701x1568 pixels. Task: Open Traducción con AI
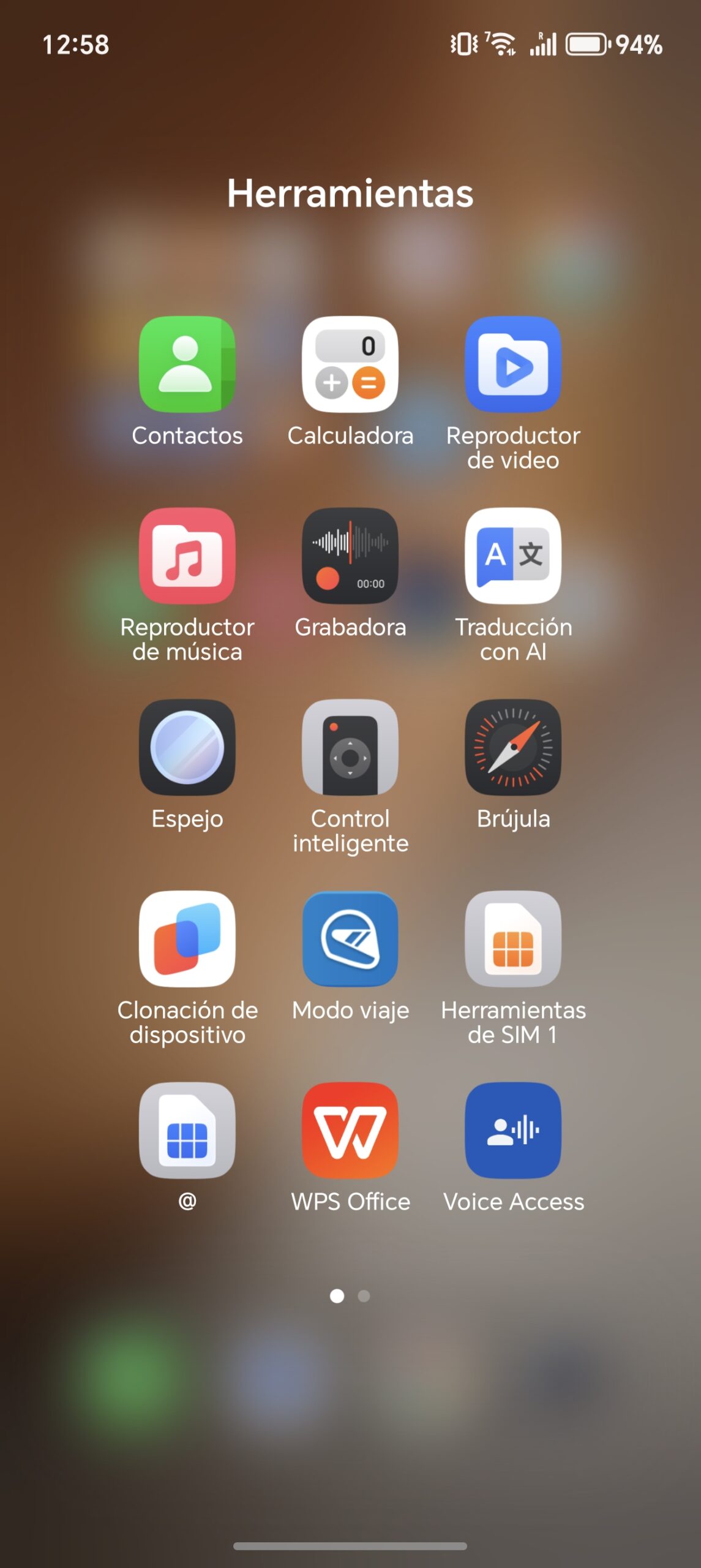513,556
